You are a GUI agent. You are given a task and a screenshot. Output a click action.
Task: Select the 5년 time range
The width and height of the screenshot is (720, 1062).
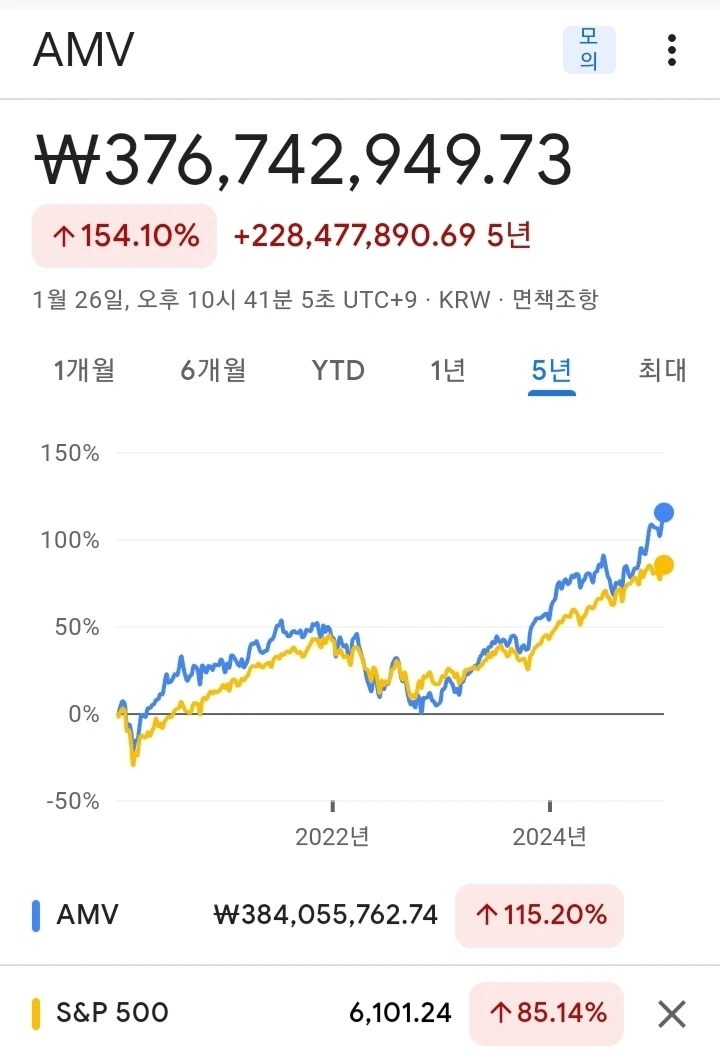point(551,372)
